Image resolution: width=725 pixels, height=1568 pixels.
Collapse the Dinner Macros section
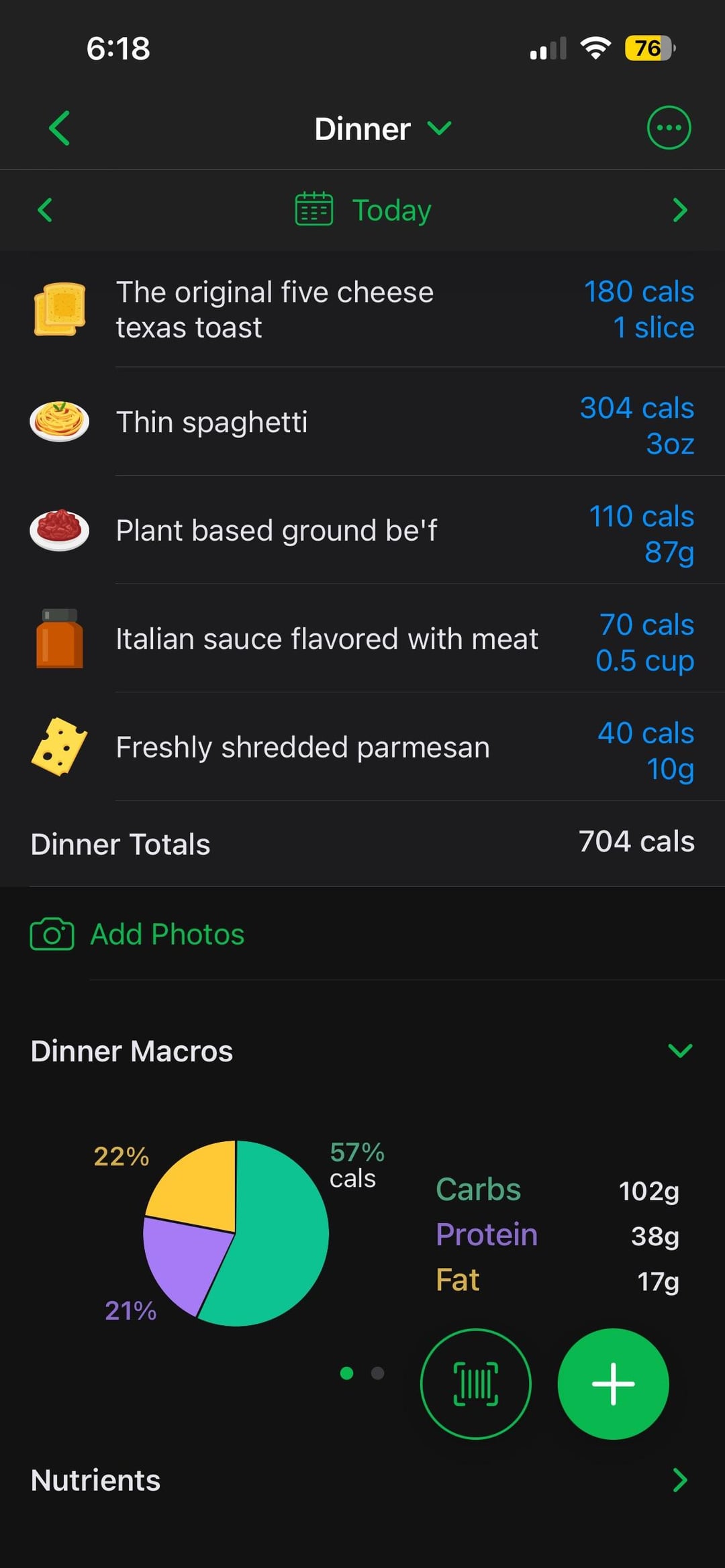pyautogui.click(x=679, y=1051)
